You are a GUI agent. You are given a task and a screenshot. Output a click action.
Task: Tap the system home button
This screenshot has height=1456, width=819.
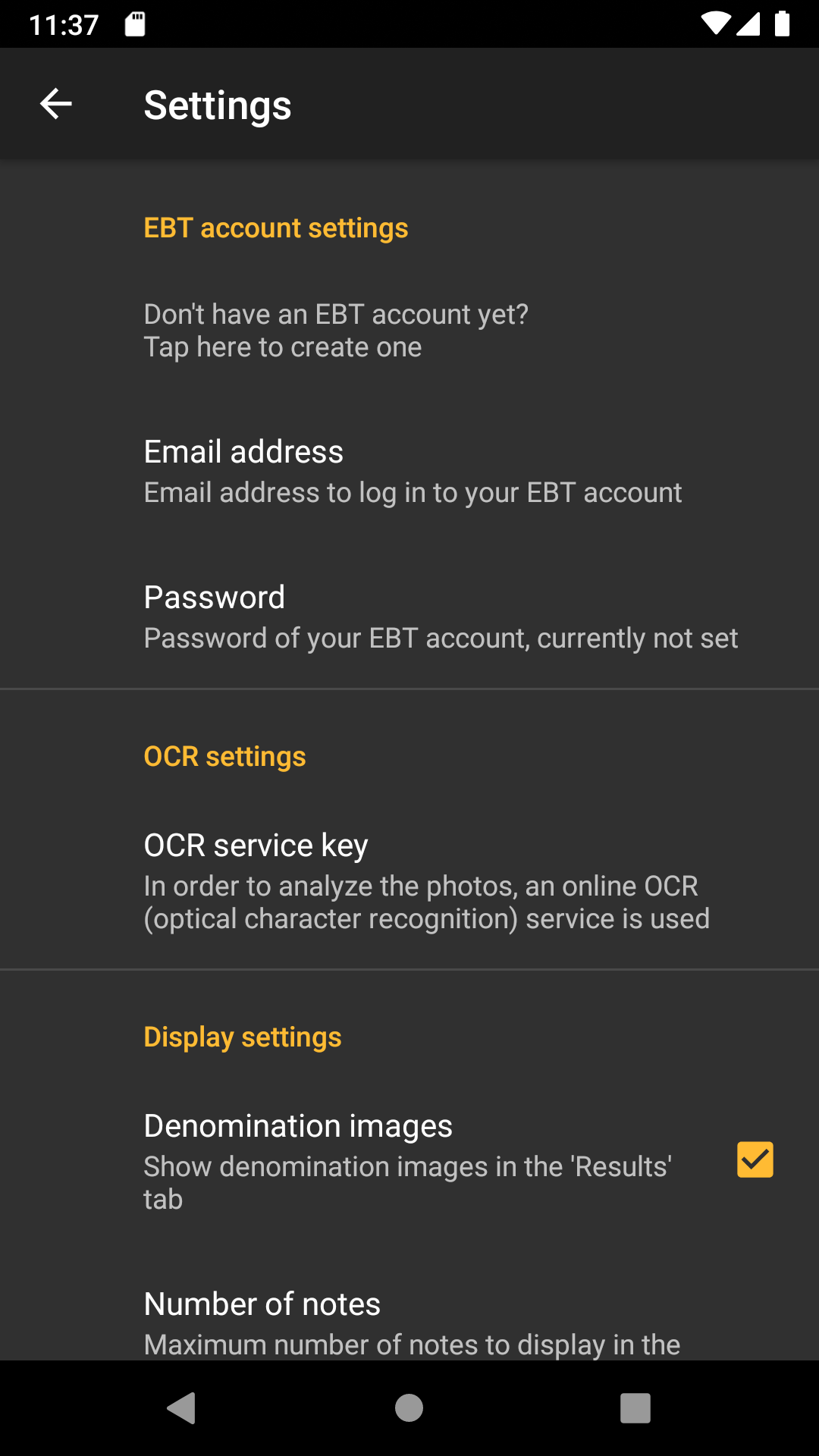point(409,1408)
